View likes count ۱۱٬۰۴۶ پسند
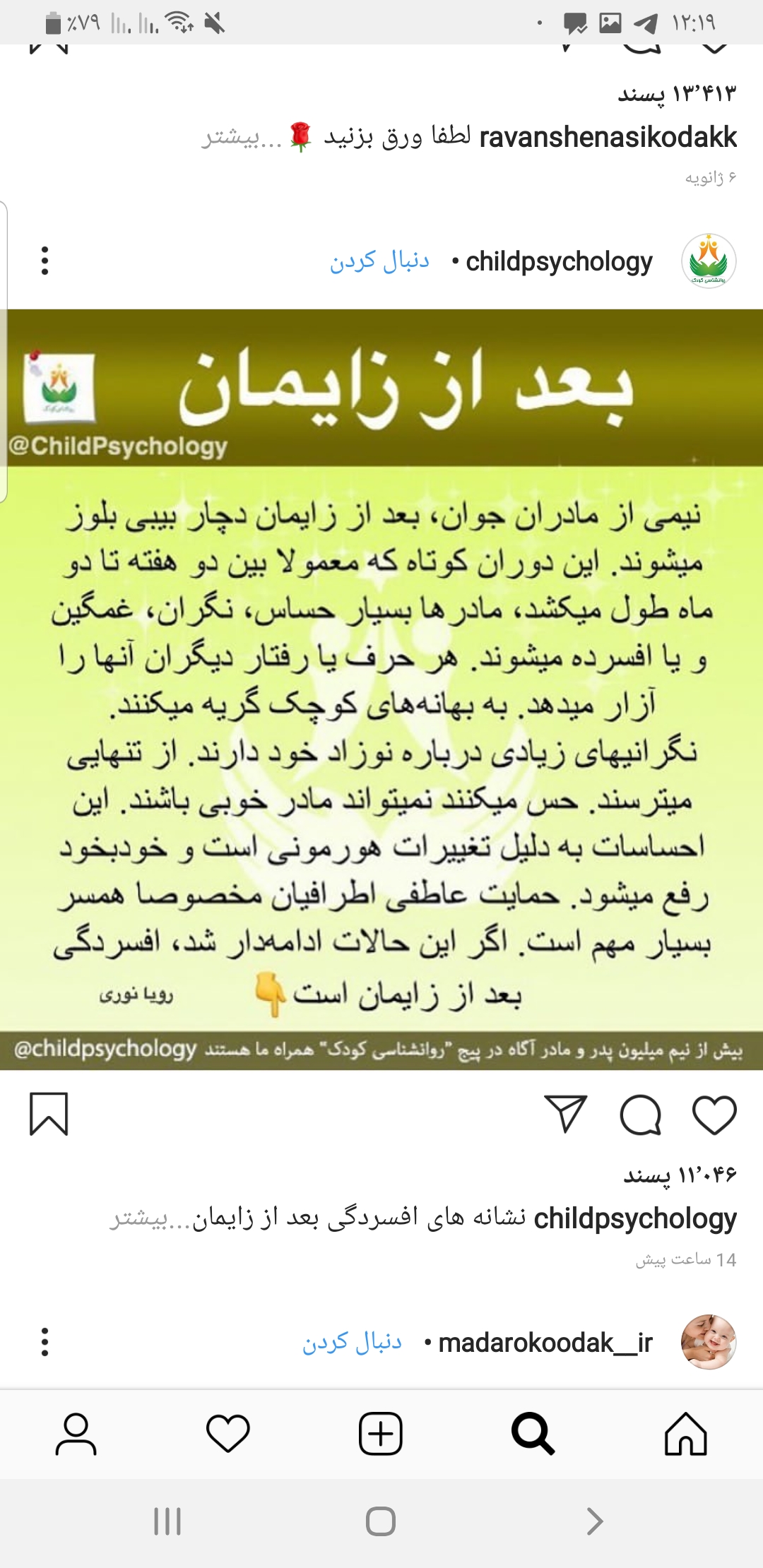The width and height of the screenshot is (763, 1568). (x=679, y=1174)
